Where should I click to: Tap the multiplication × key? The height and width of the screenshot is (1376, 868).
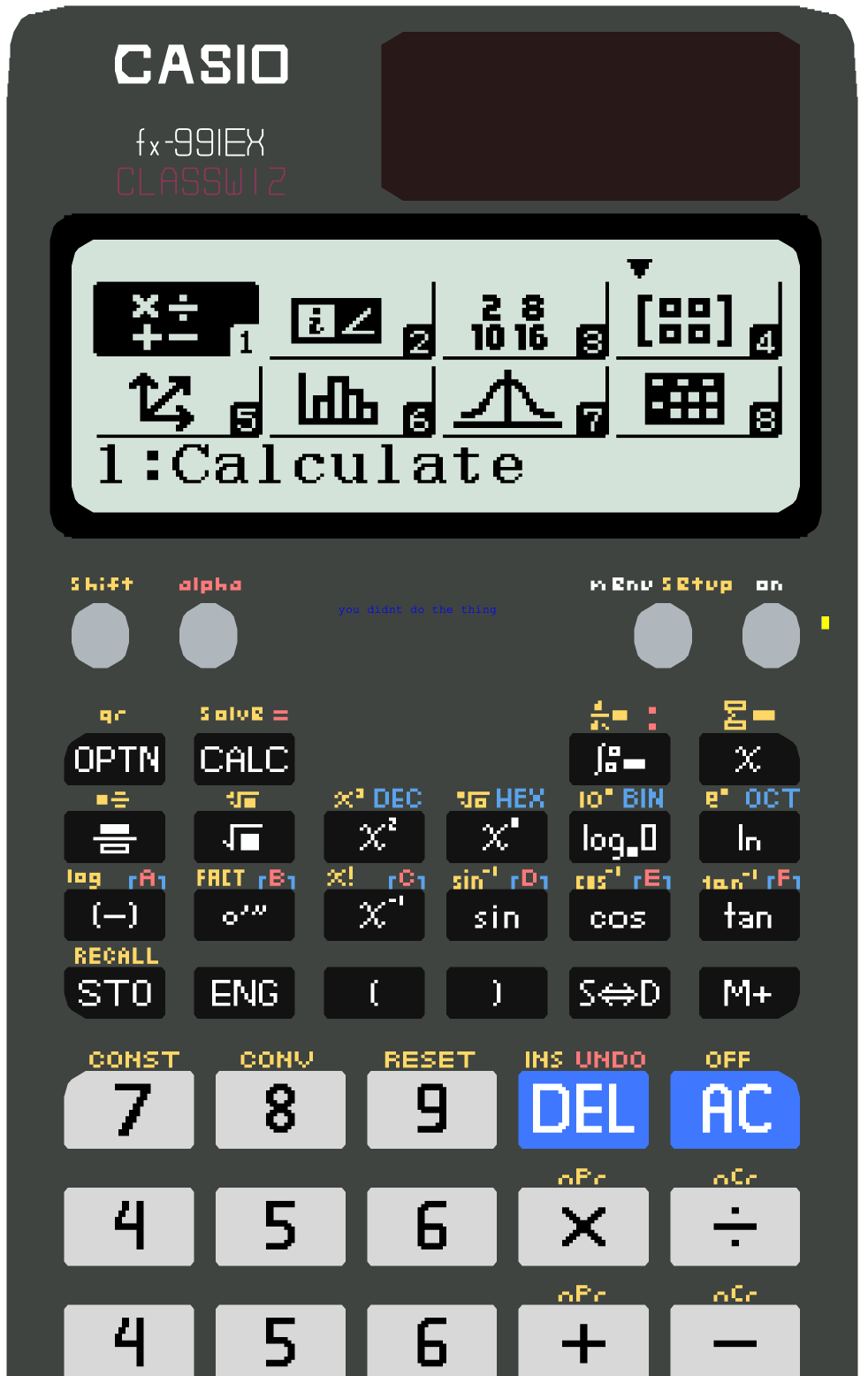click(583, 1227)
